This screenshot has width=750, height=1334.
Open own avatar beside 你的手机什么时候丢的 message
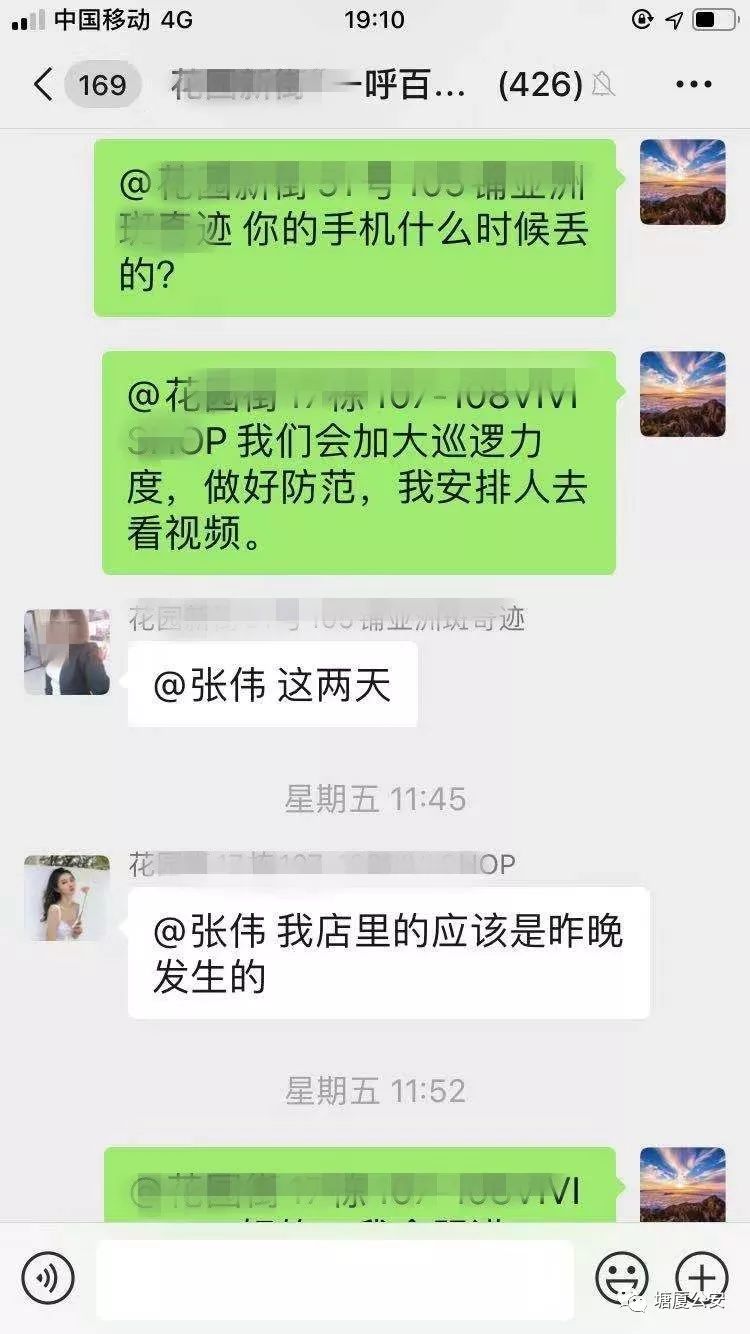tap(682, 182)
